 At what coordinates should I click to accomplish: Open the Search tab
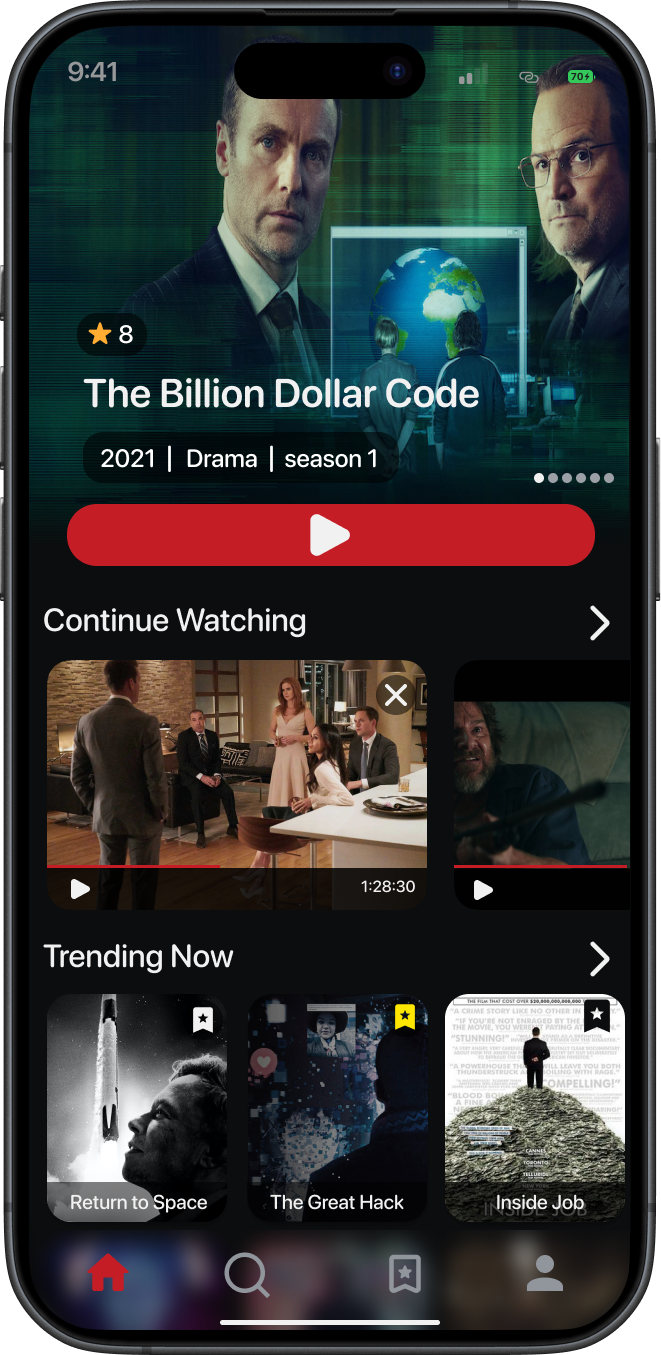pyautogui.click(x=246, y=1275)
